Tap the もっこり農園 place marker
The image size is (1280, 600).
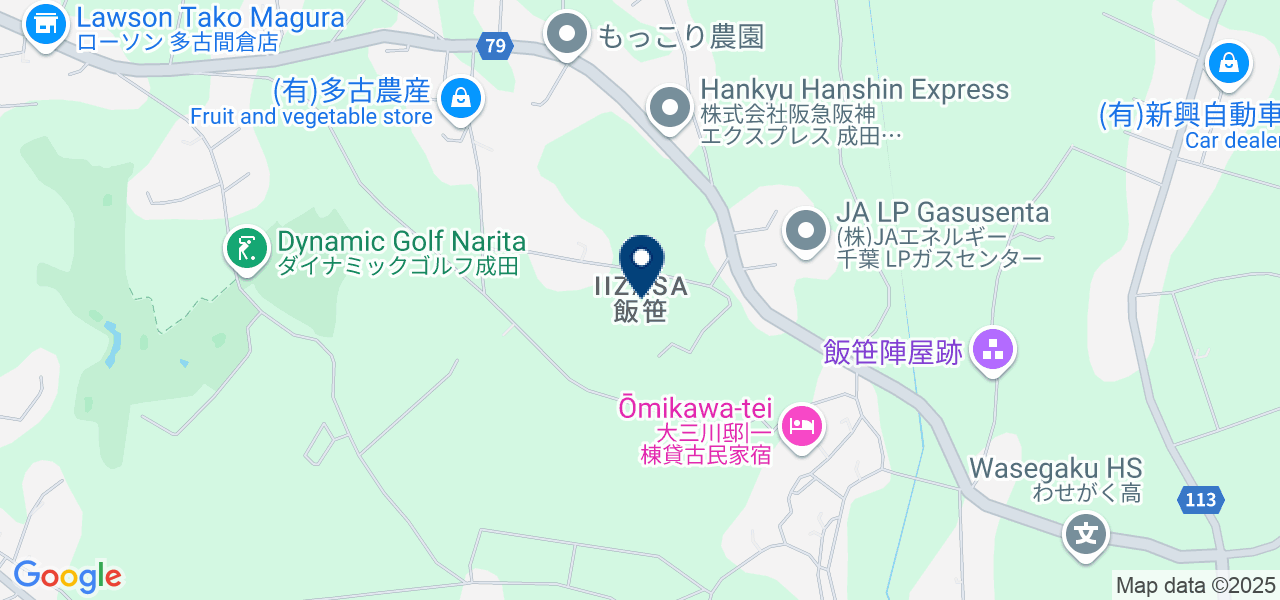567,35
